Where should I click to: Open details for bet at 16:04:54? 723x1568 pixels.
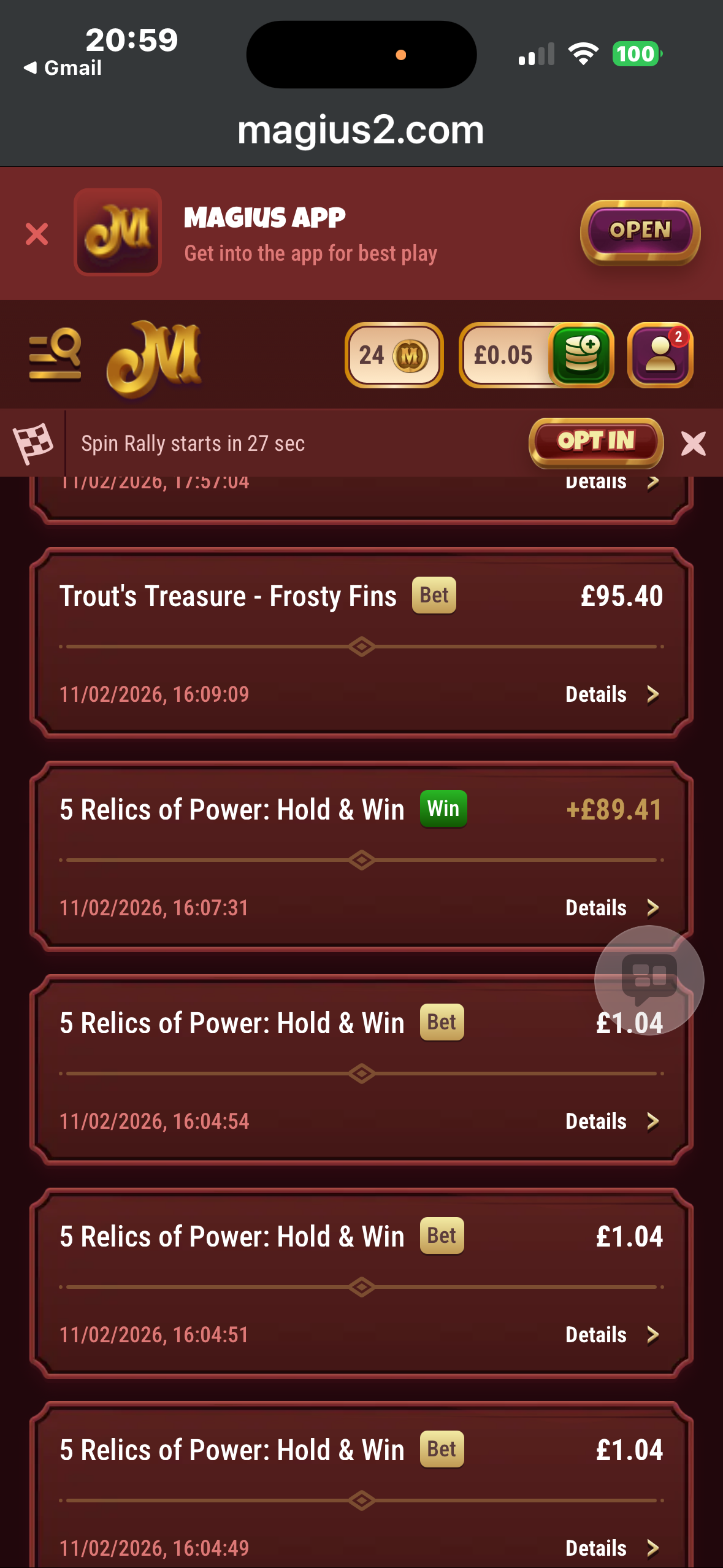611,1121
